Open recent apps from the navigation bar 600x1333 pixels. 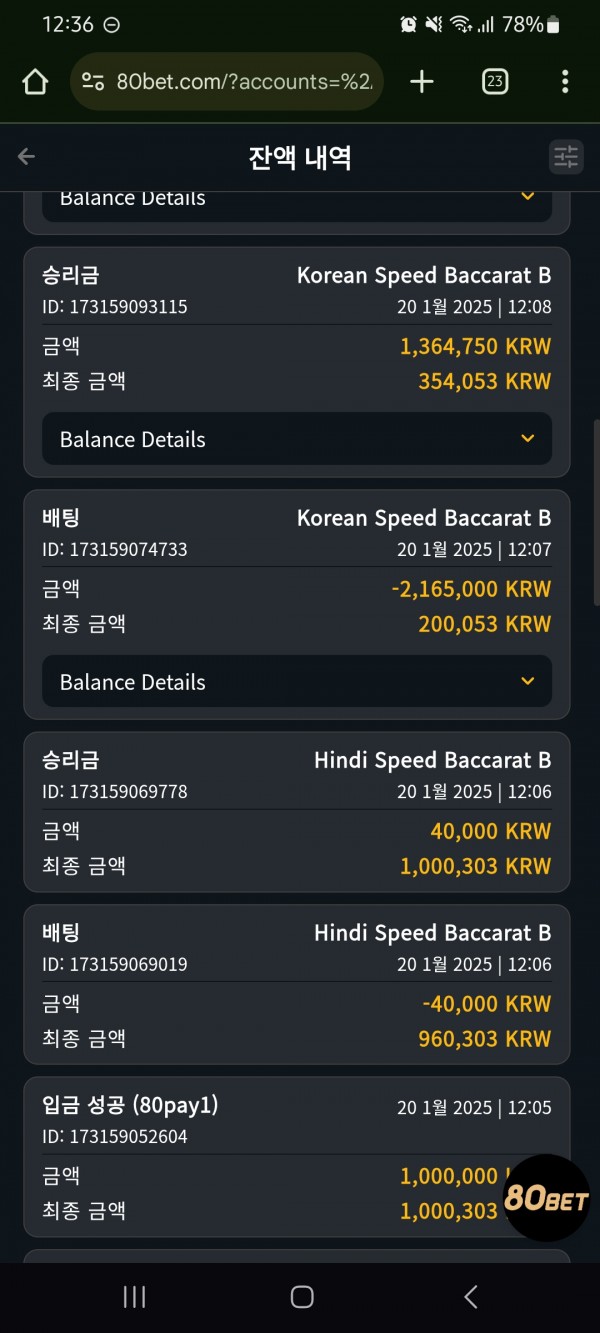[134, 1297]
